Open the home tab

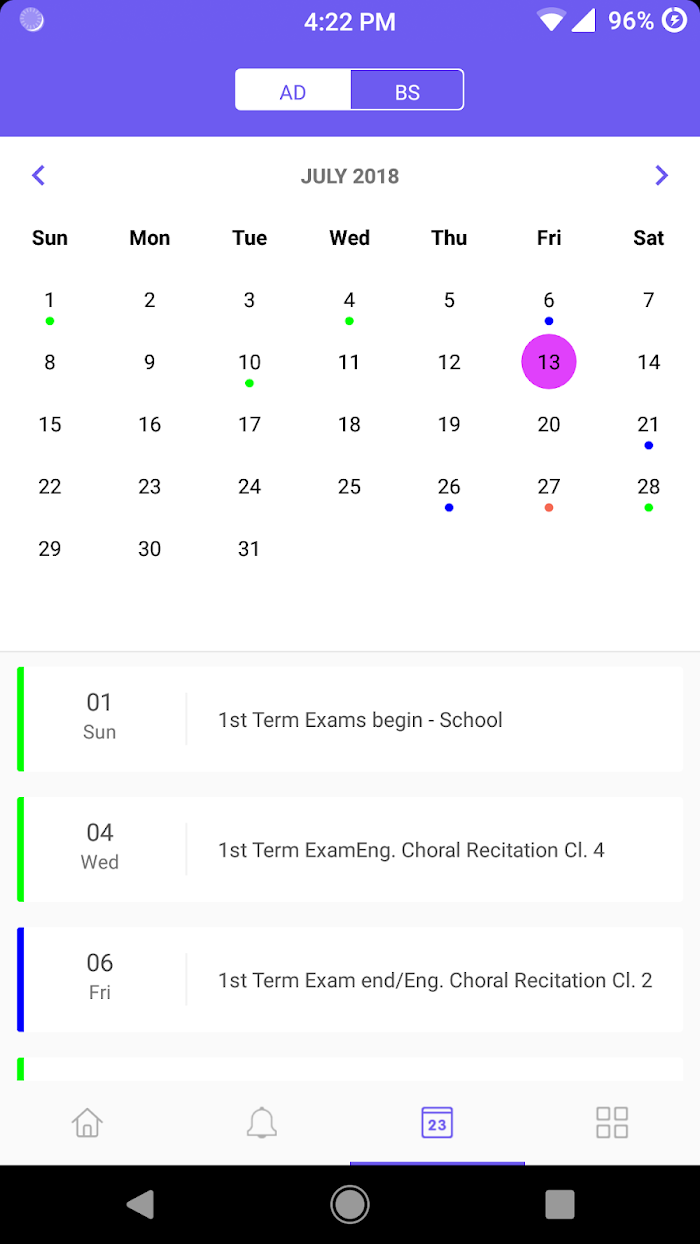(x=87, y=1122)
